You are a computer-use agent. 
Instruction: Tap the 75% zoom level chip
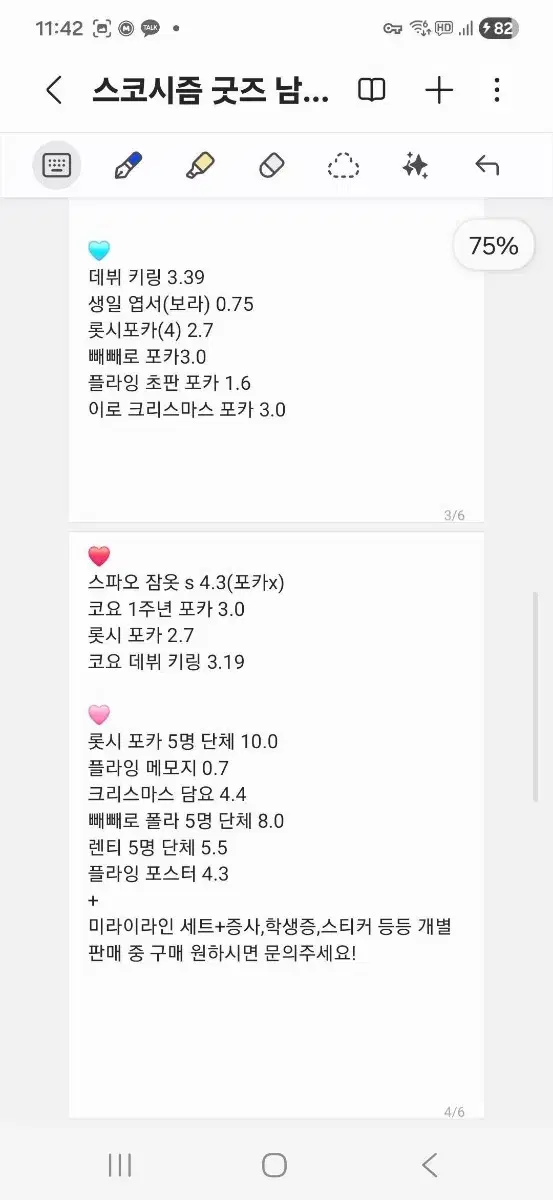[x=493, y=246]
